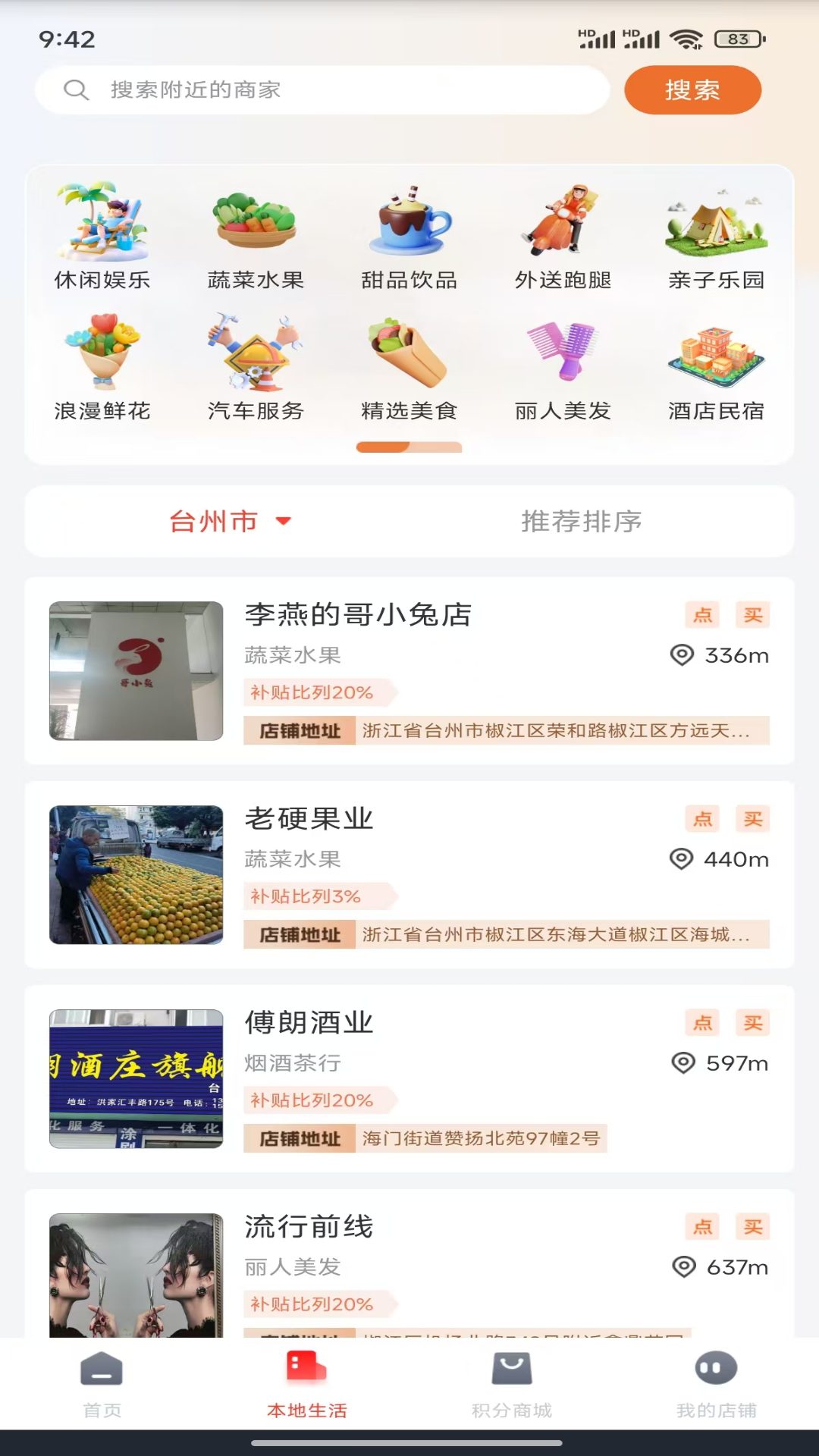This screenshot has width=819, height=1456.
Task: Open the 汽车服务 car service icon
Action: tap(255, 356)
